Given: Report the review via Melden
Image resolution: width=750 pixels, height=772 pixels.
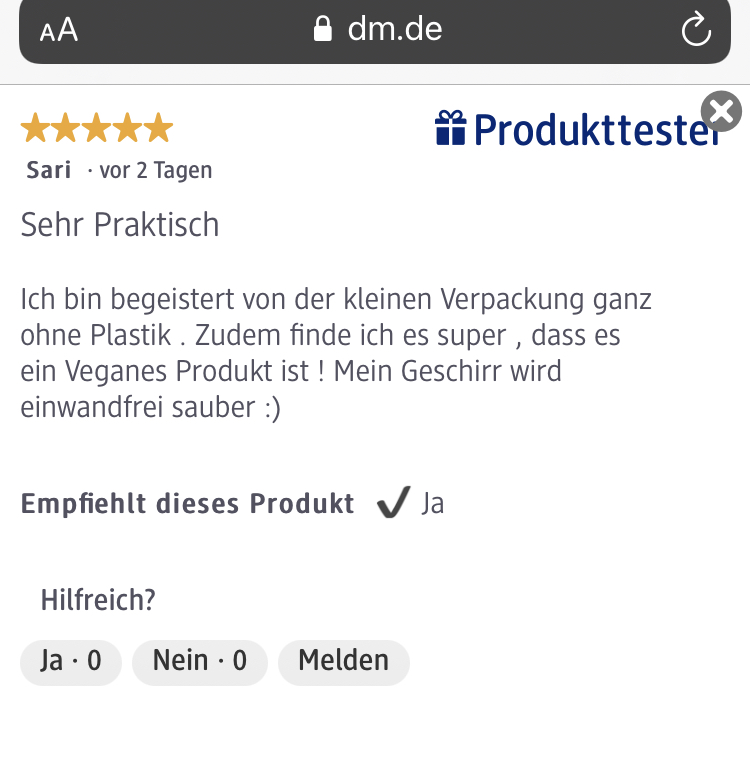Looking at the screenshot, I should click(x=343, y=661).
